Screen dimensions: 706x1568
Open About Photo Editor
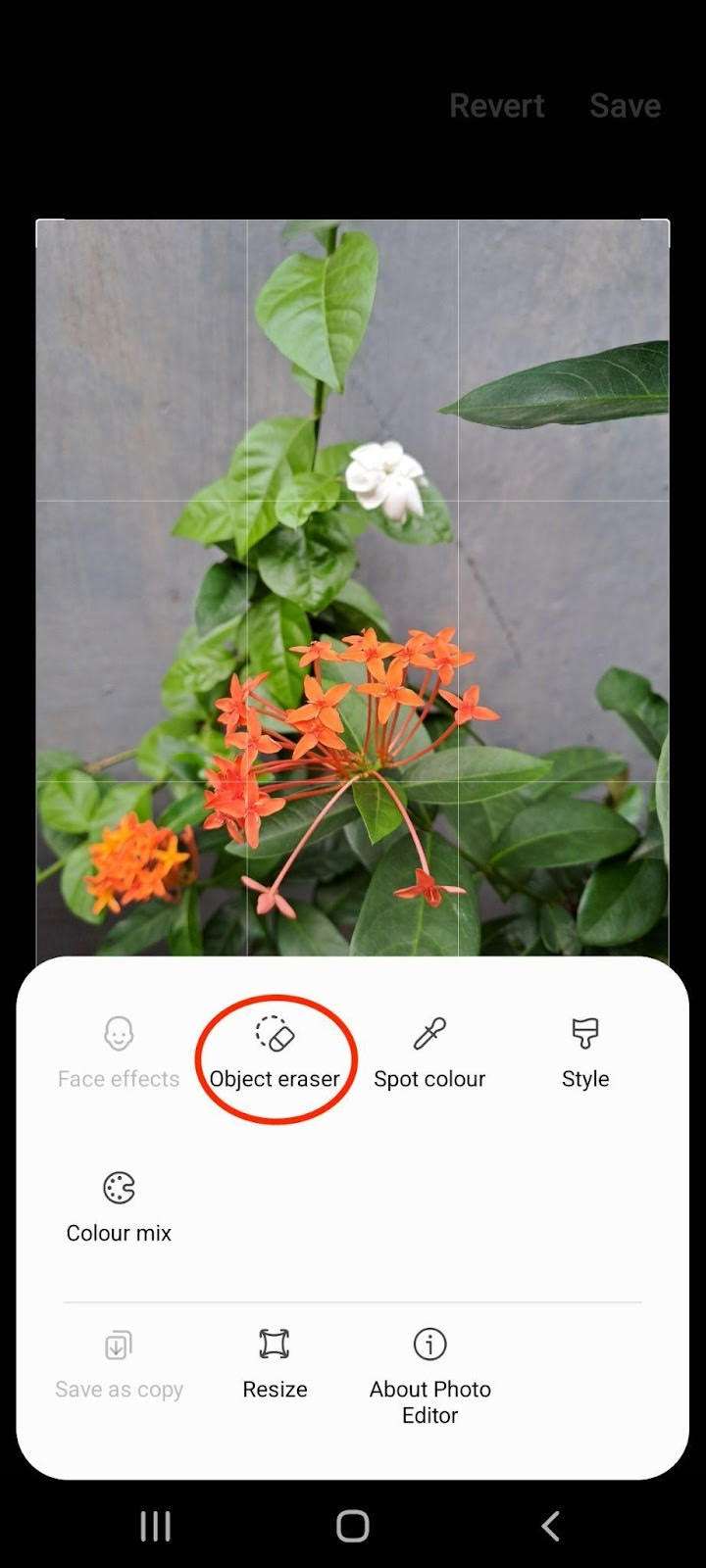point(429,1372)
